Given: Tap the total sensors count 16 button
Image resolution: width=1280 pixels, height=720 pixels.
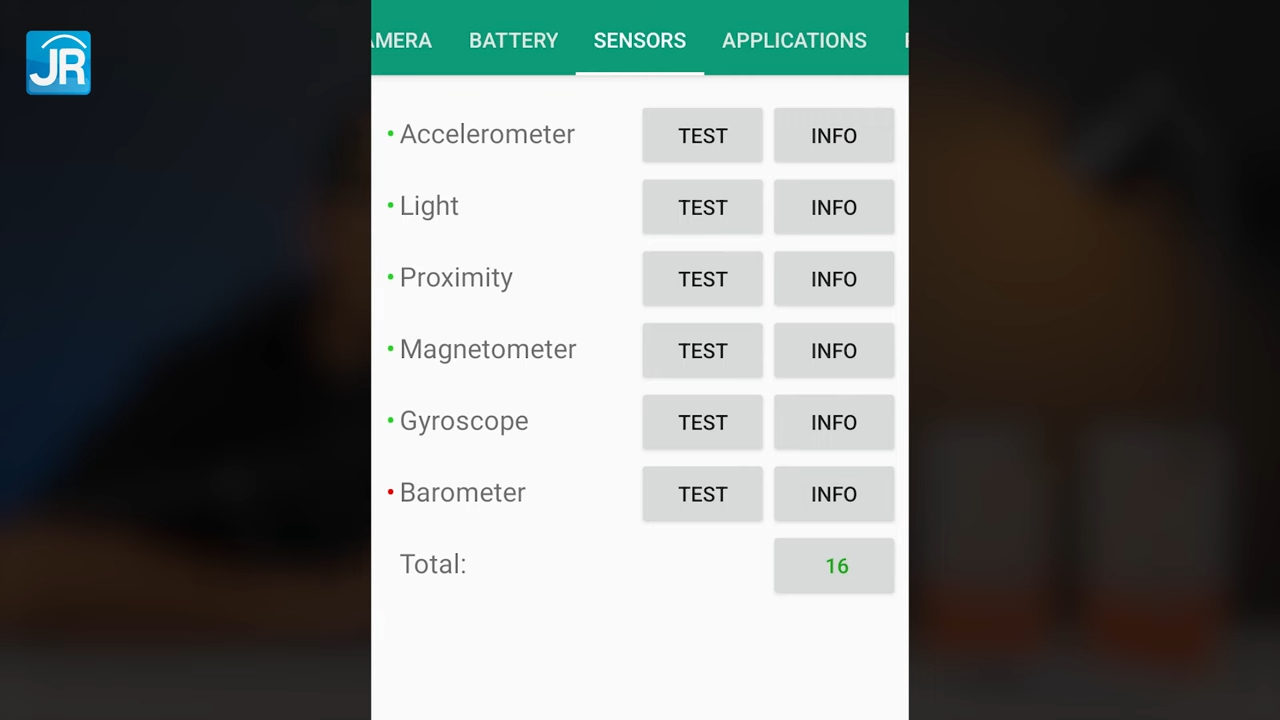Looking at the screenshot, I should (833, 566).
